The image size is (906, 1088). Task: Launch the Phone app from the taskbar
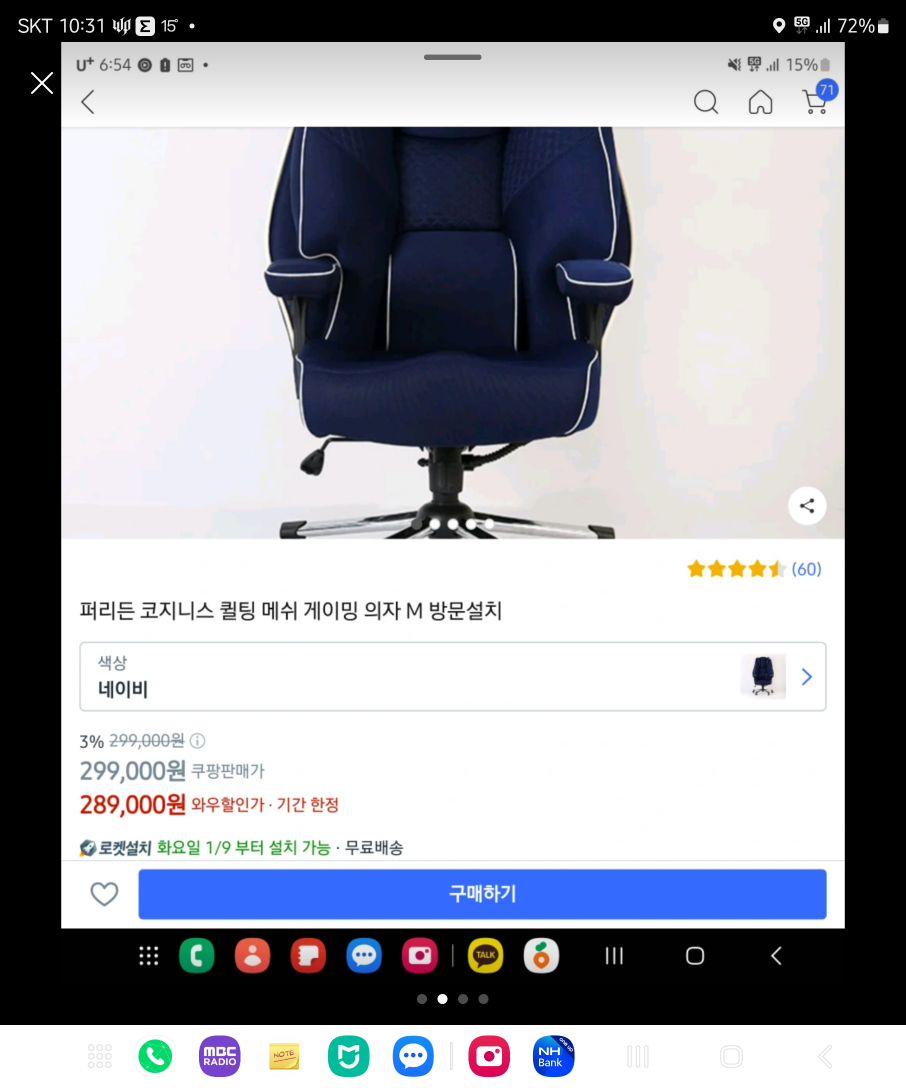coord(155,1056)
